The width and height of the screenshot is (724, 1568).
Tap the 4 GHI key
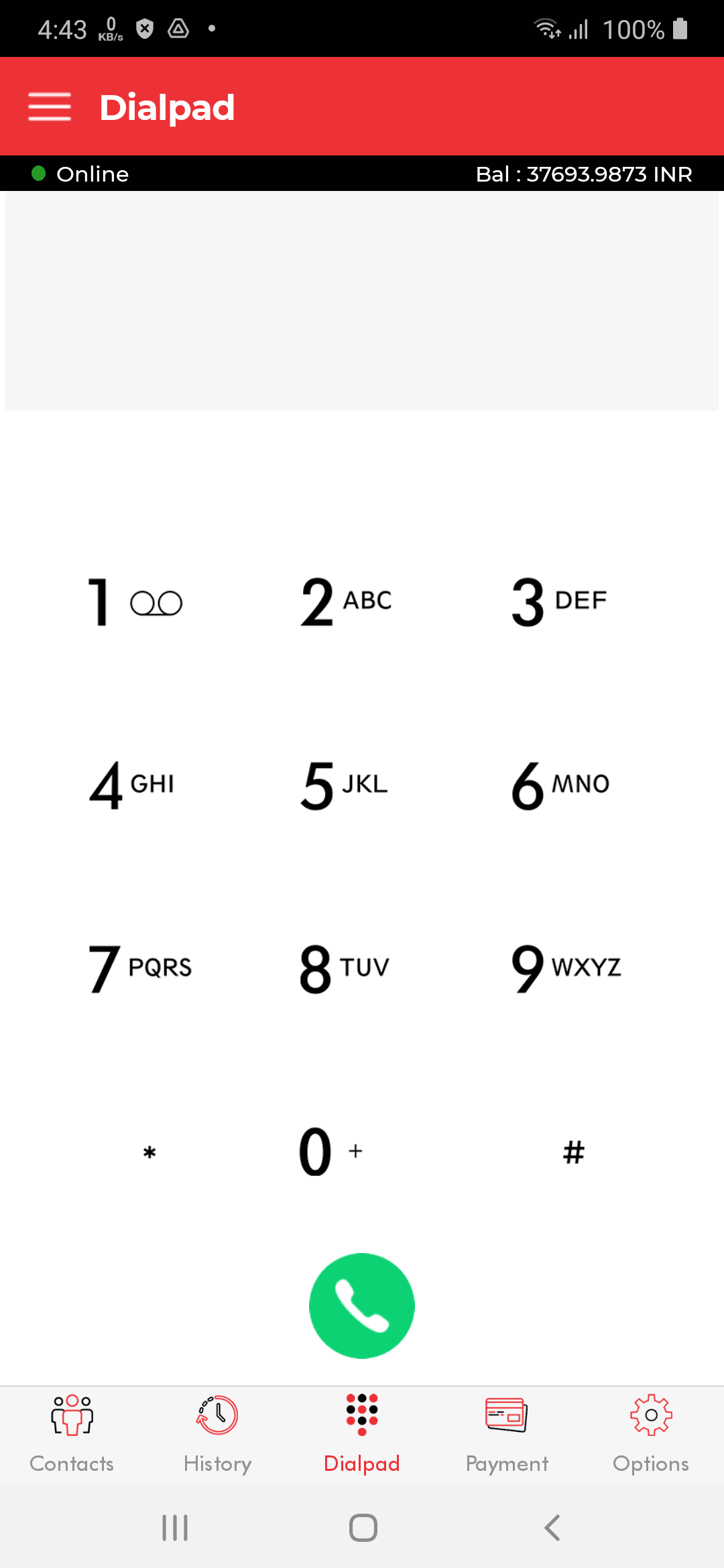pyautogui.click(x=133, y=785)
